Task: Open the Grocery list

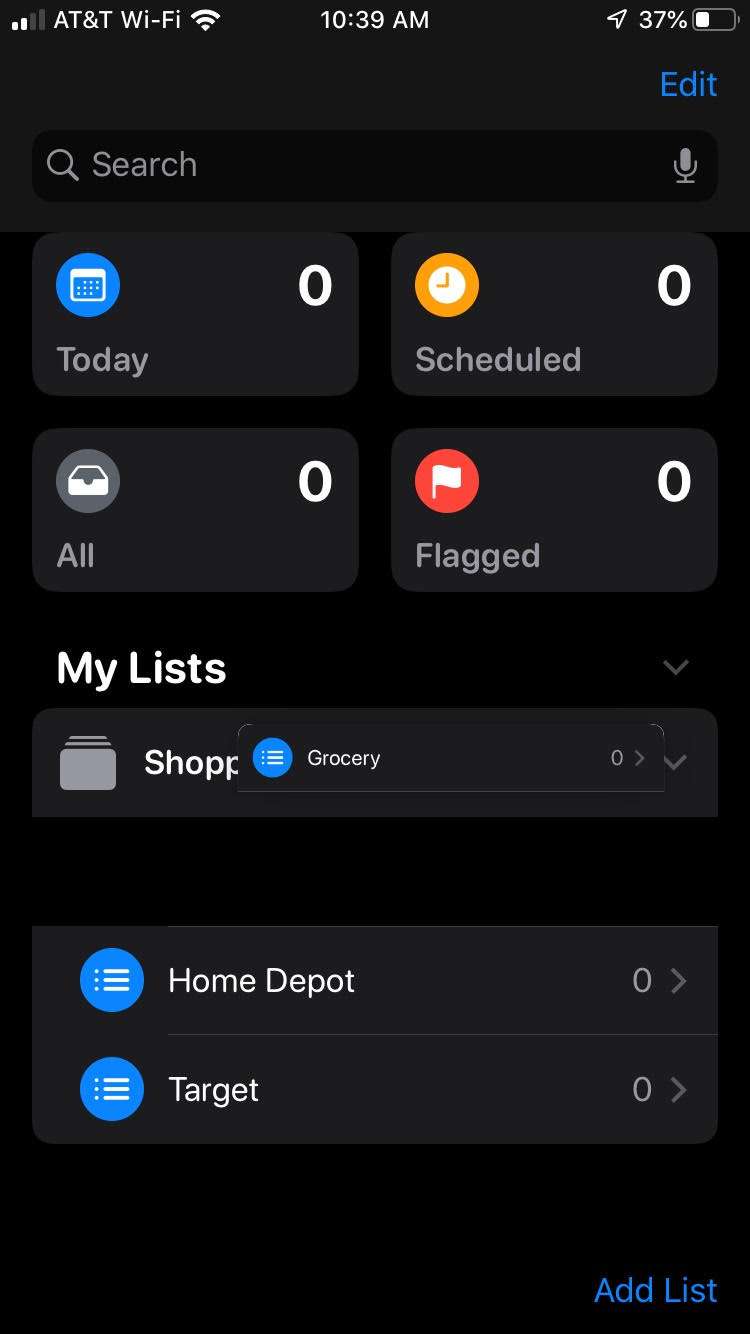Action: 450,758
